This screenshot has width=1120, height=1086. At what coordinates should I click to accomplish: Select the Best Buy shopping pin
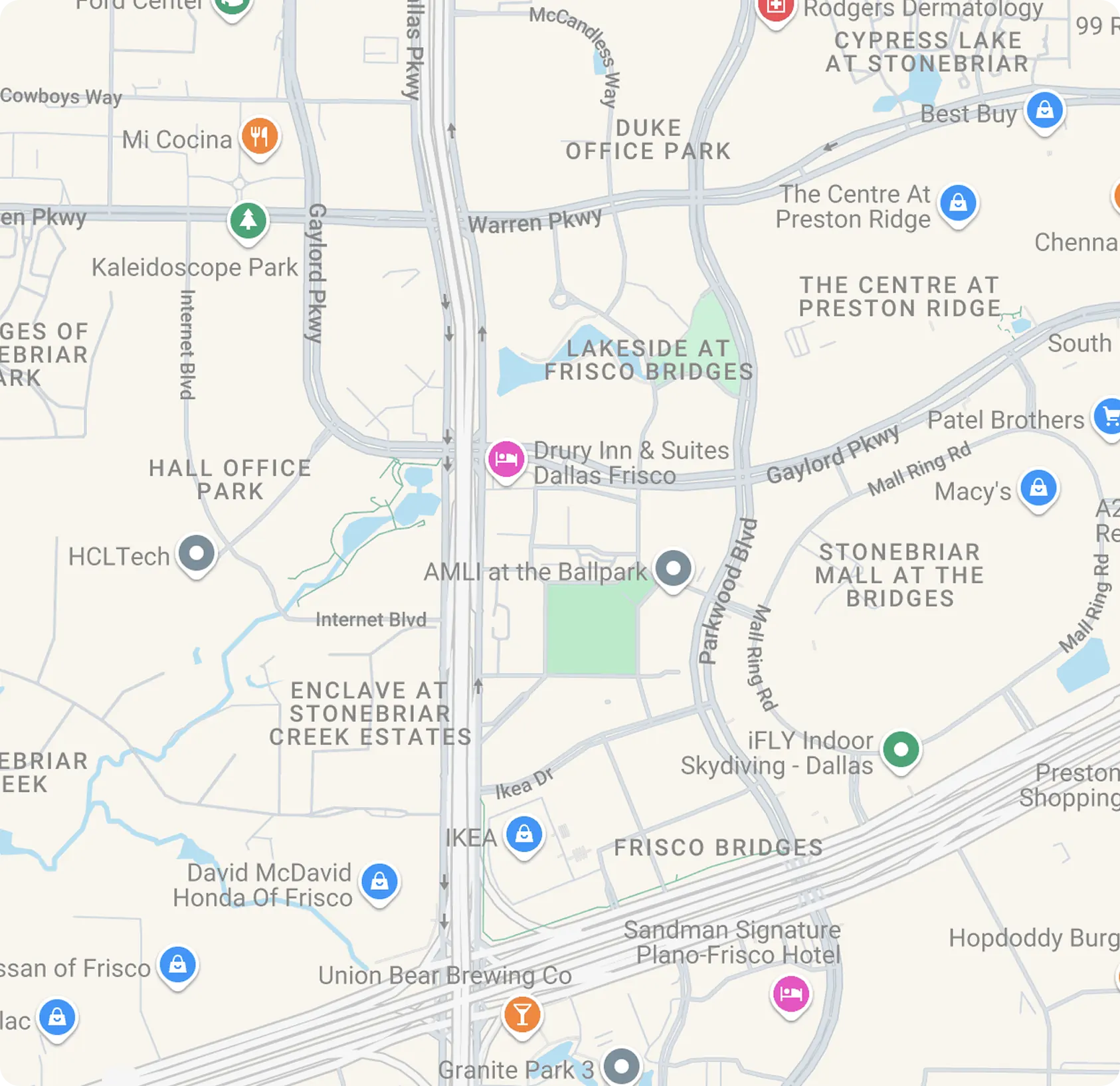(1044, 110)
